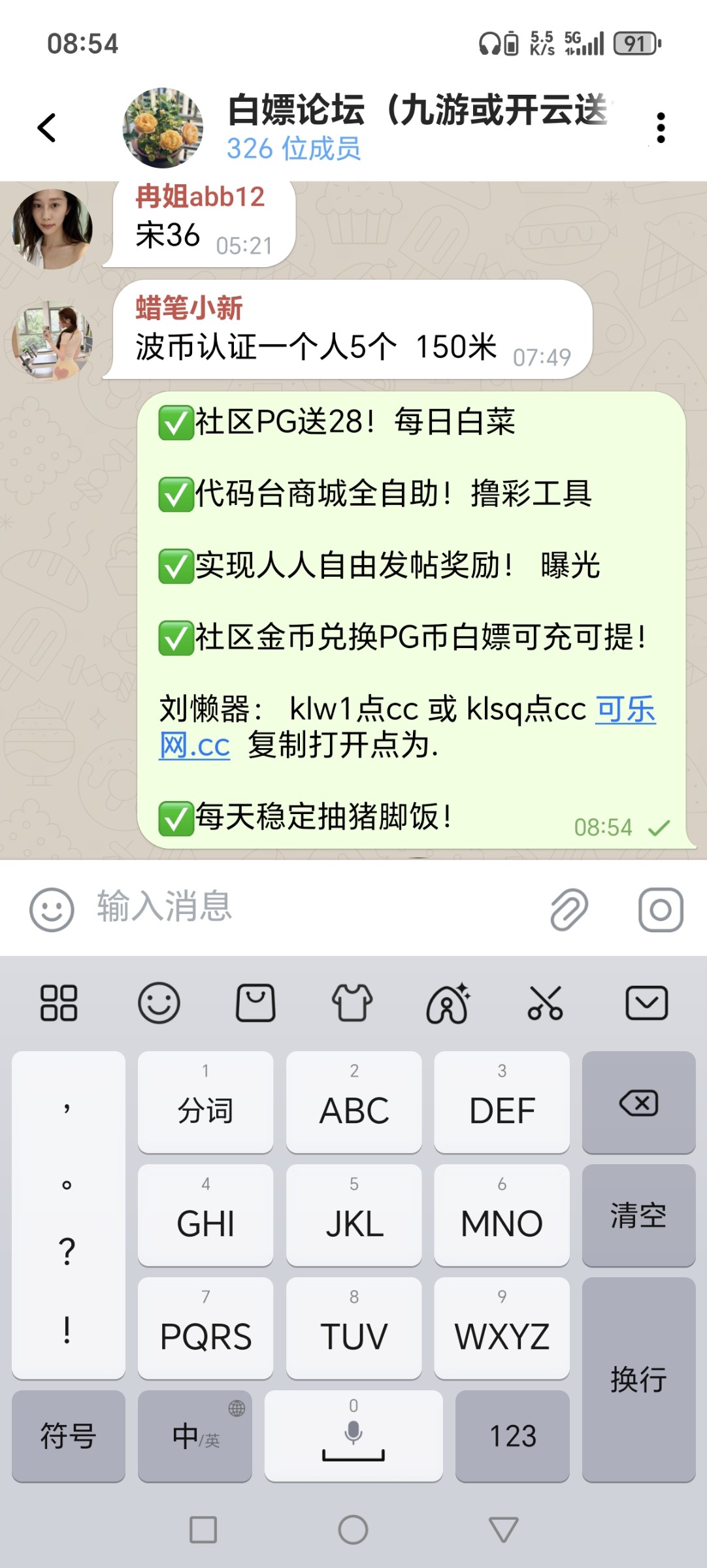The width and height of the screenshot is (707, 1568).
Task: Switch to the 123 number keypad
Action: pos(512,1436)
